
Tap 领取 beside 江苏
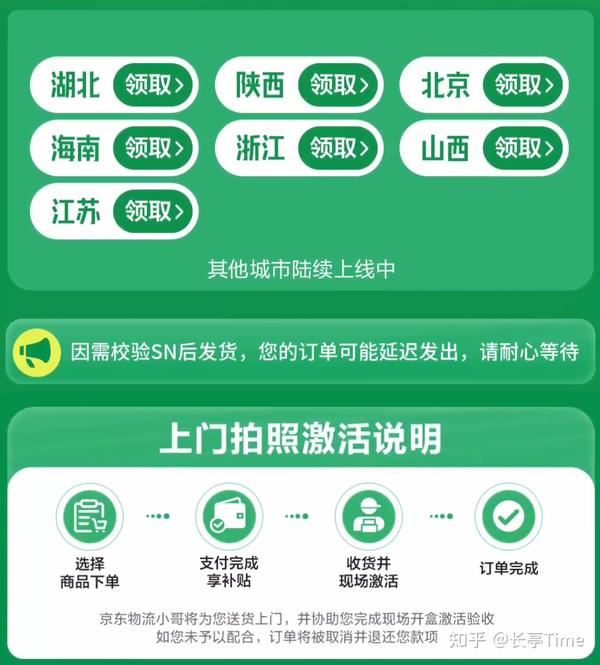click(x=154, y=211)
